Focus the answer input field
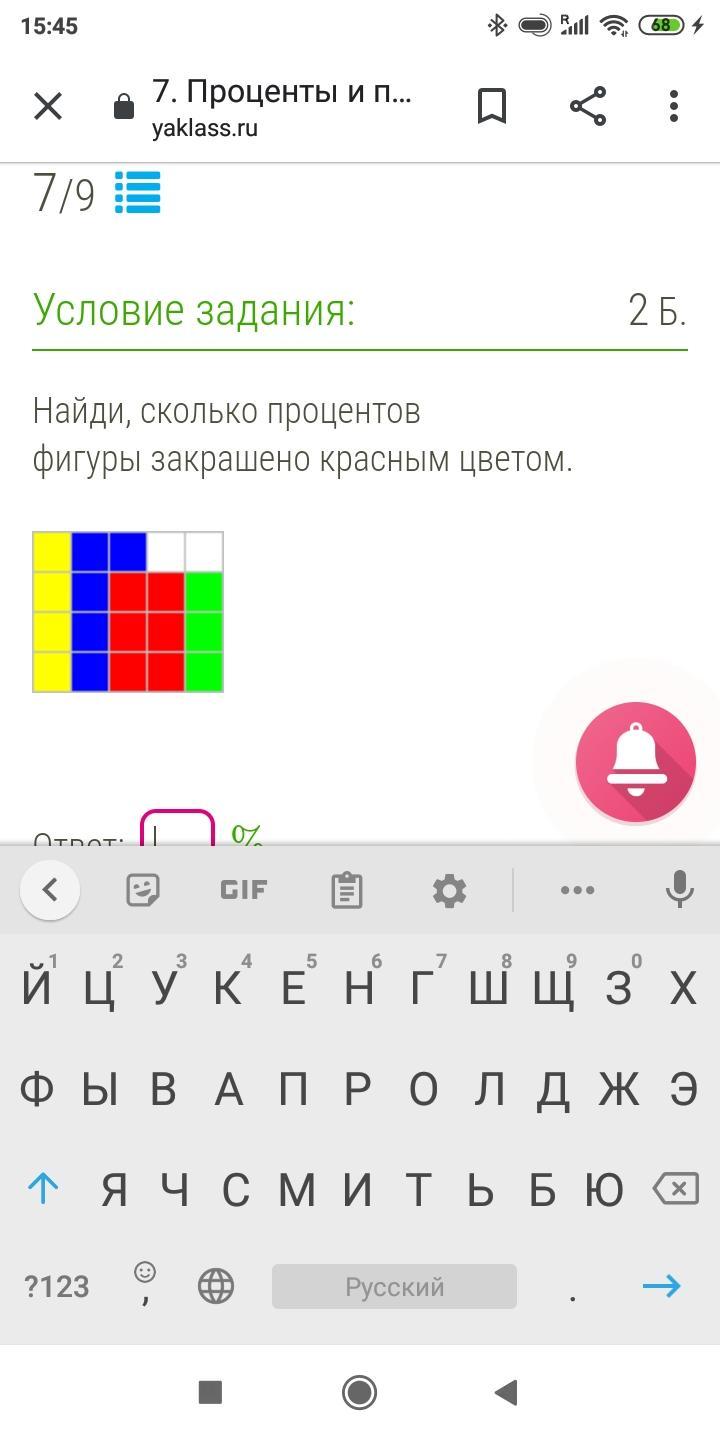Viewport: 720px width, 1440px height. coord(177,831)
